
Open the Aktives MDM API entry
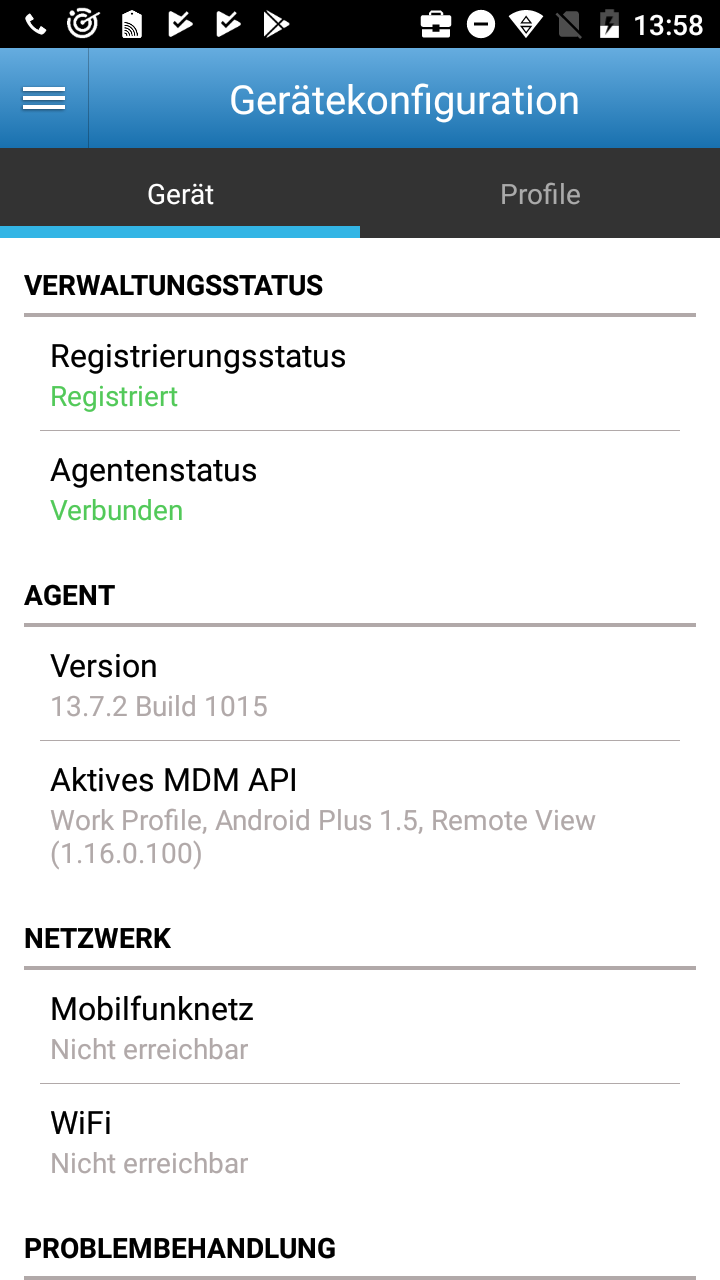(x=360, y=816)
